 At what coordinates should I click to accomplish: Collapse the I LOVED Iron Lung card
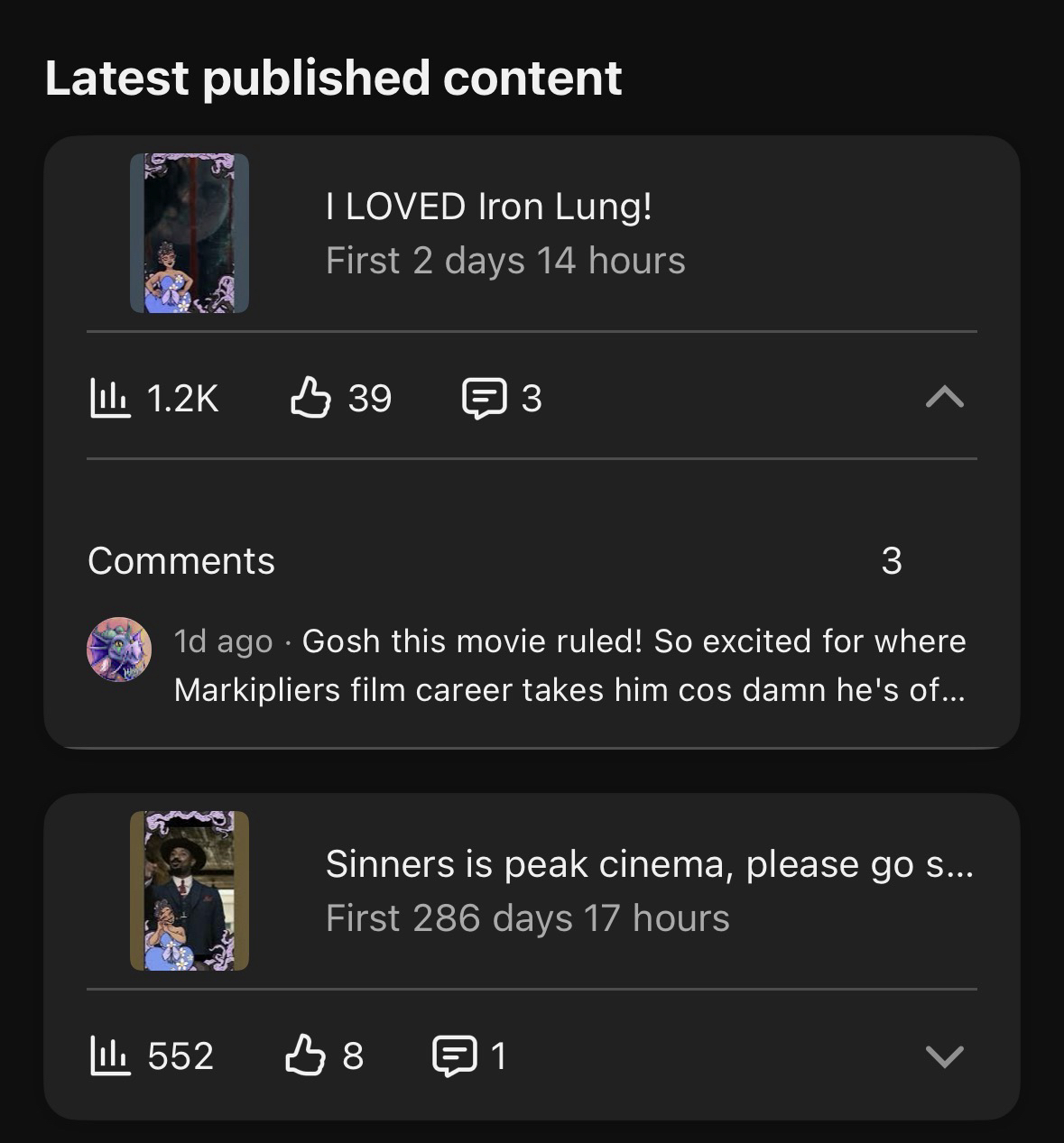(x=944, y=397)
